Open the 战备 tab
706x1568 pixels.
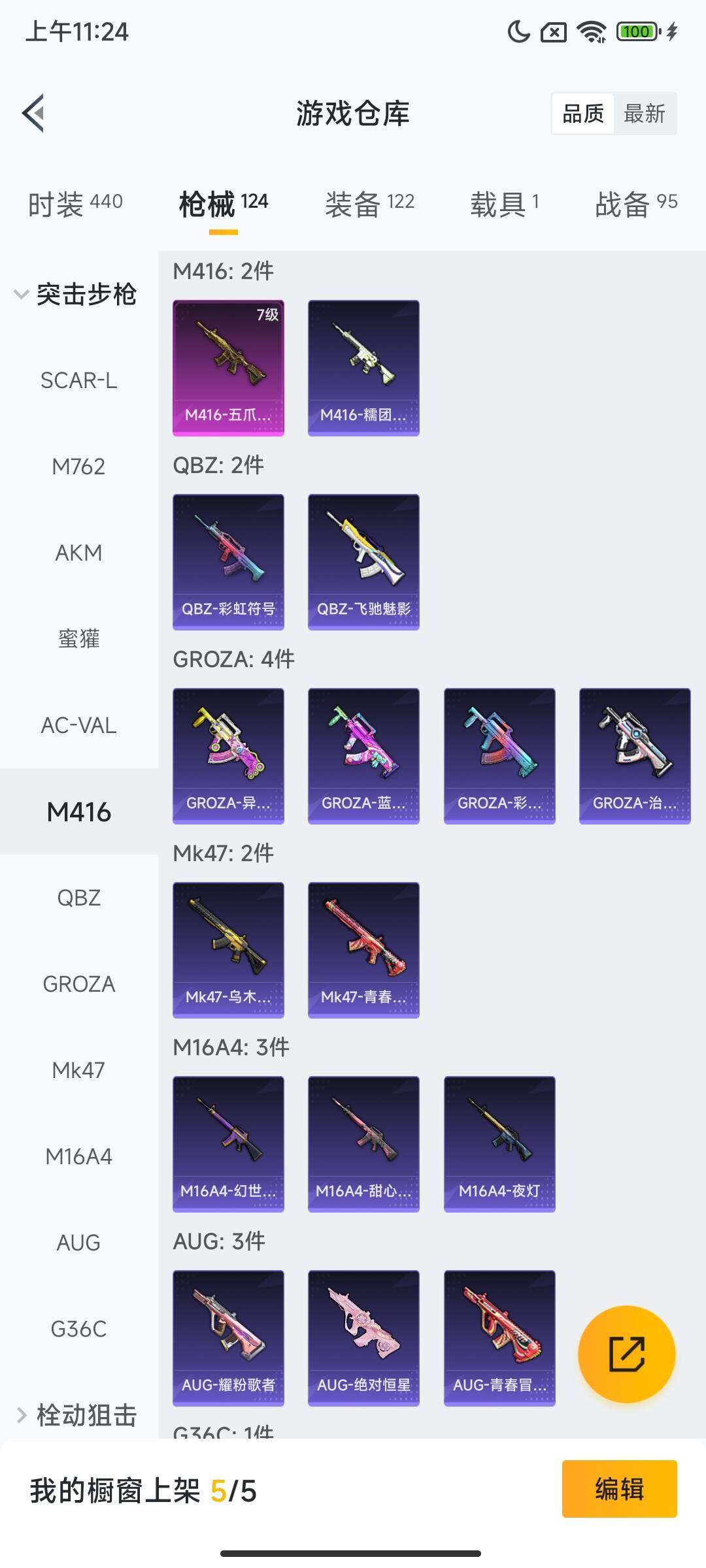635,204
